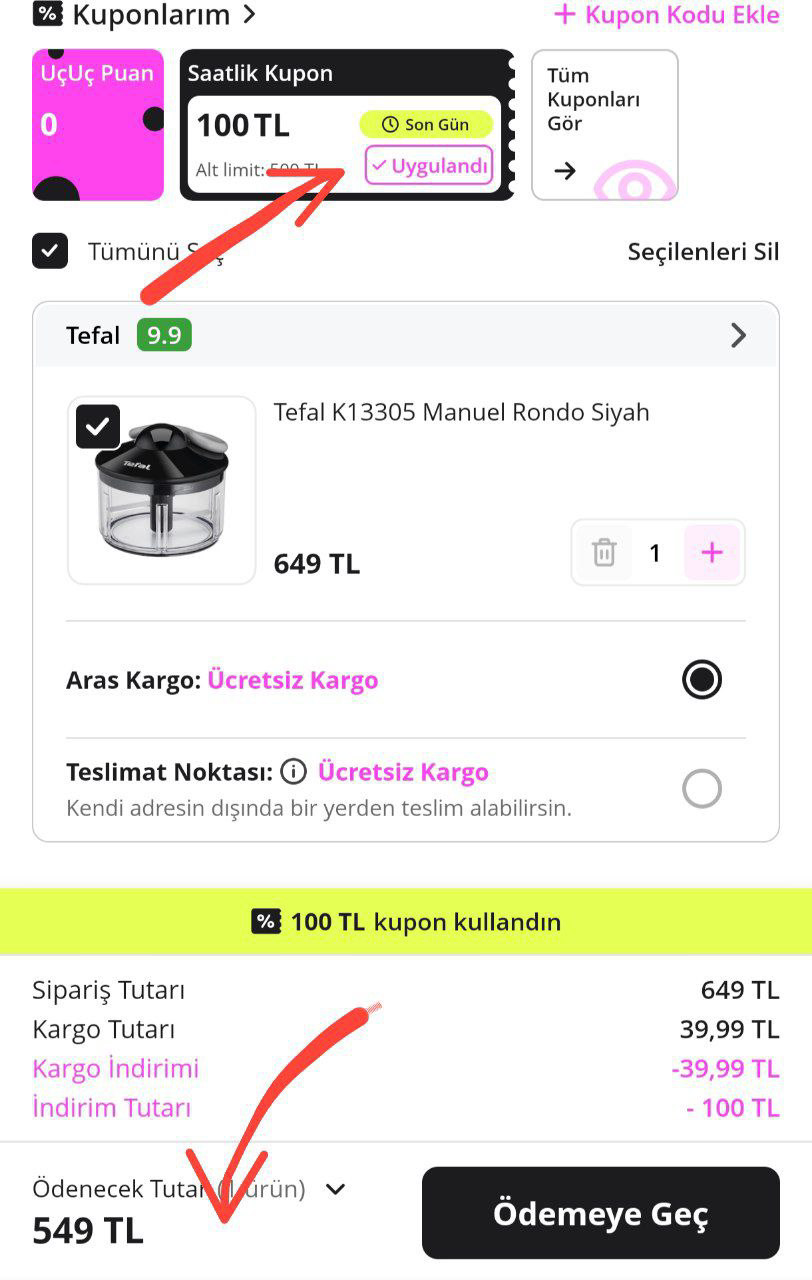Open Tüm Kuponları Gör card
812x1280 pixels.
pos(604,125)
